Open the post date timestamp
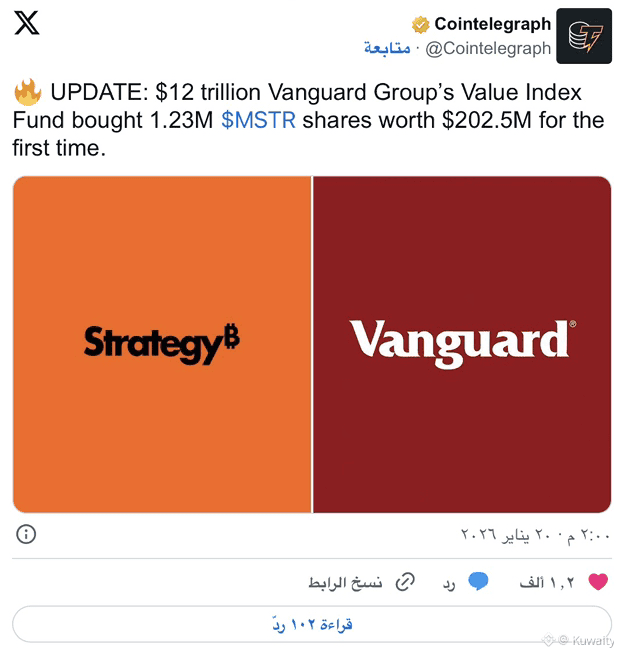The image size is (622, 656). click(x=533, y=534)
